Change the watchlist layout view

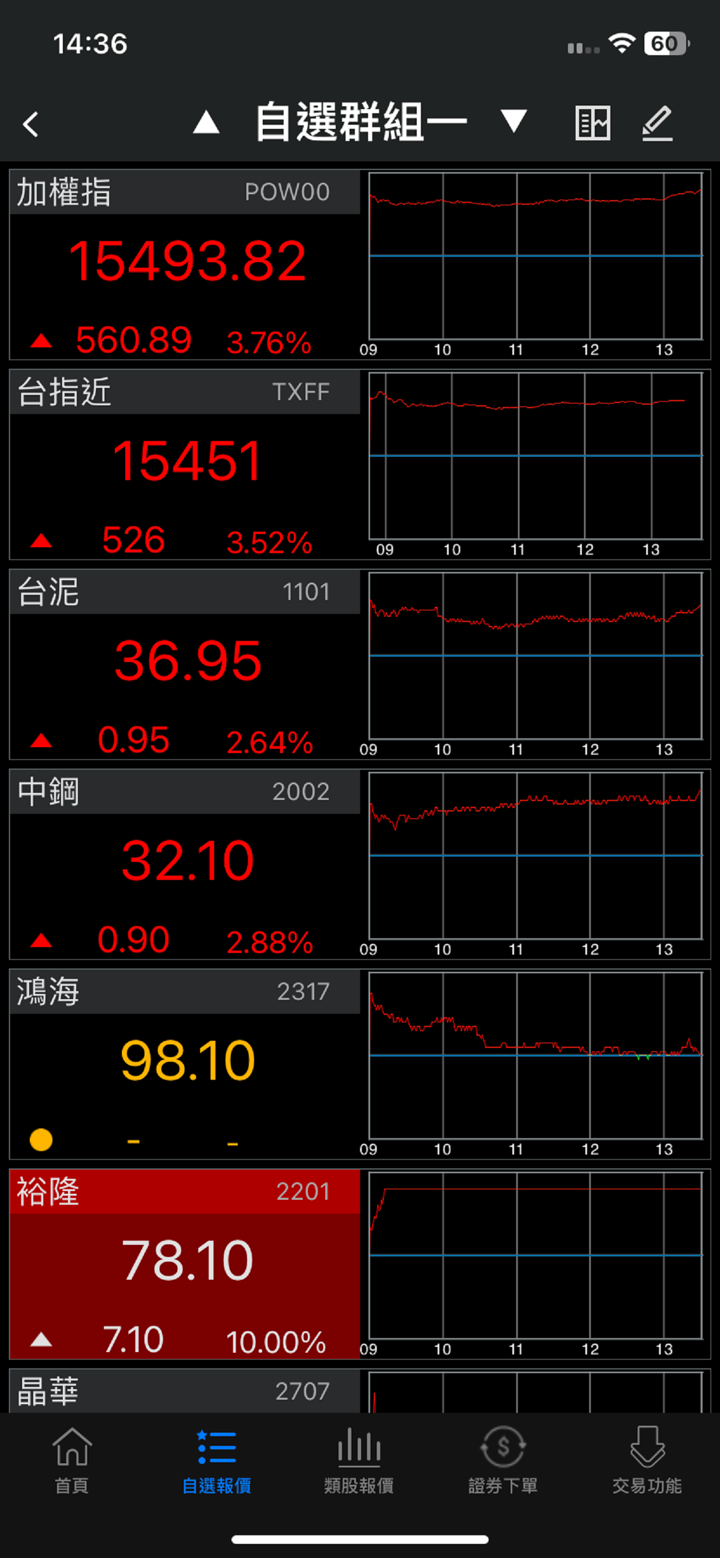pos(593,124)
